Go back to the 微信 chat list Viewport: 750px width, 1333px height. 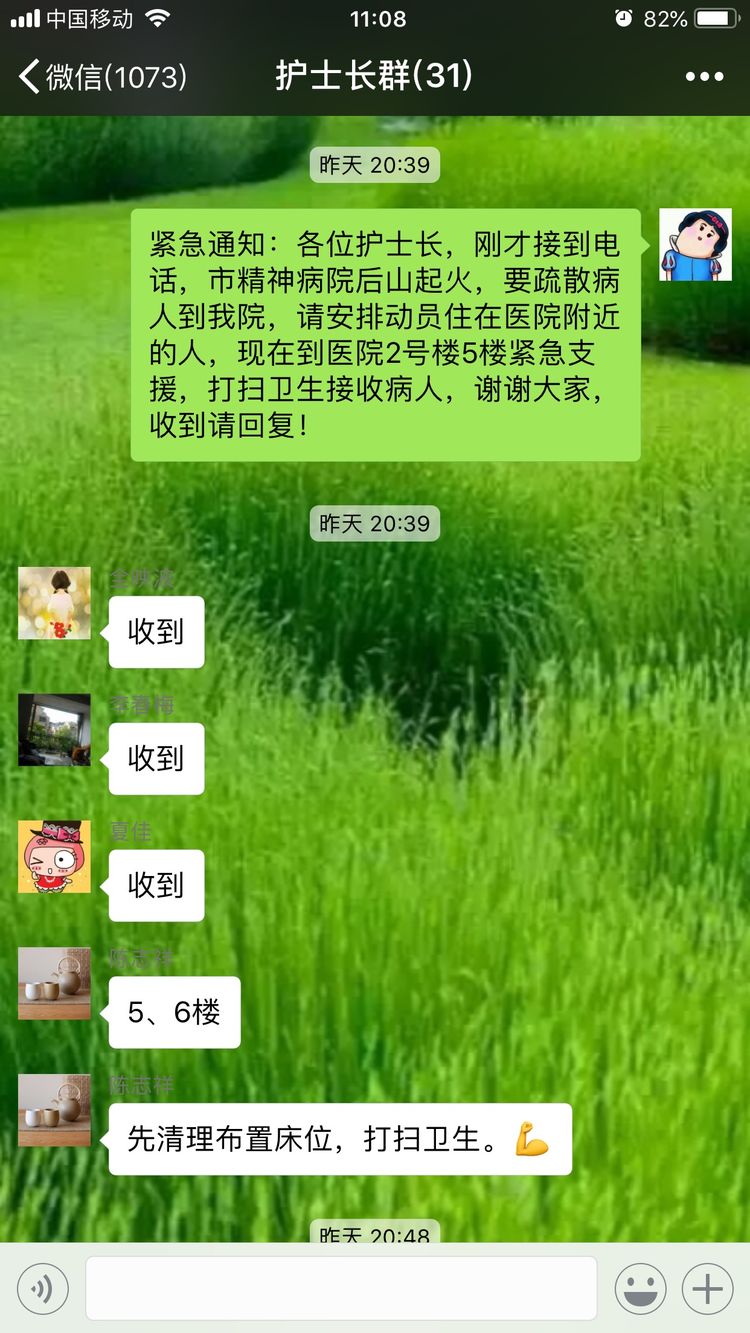pos(100,76)
